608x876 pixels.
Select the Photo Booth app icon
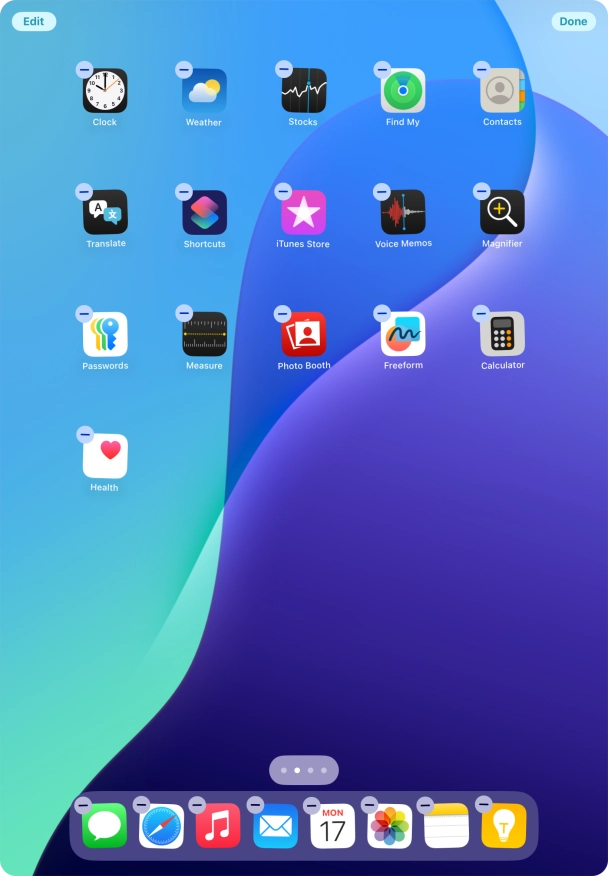pos(303,334)
